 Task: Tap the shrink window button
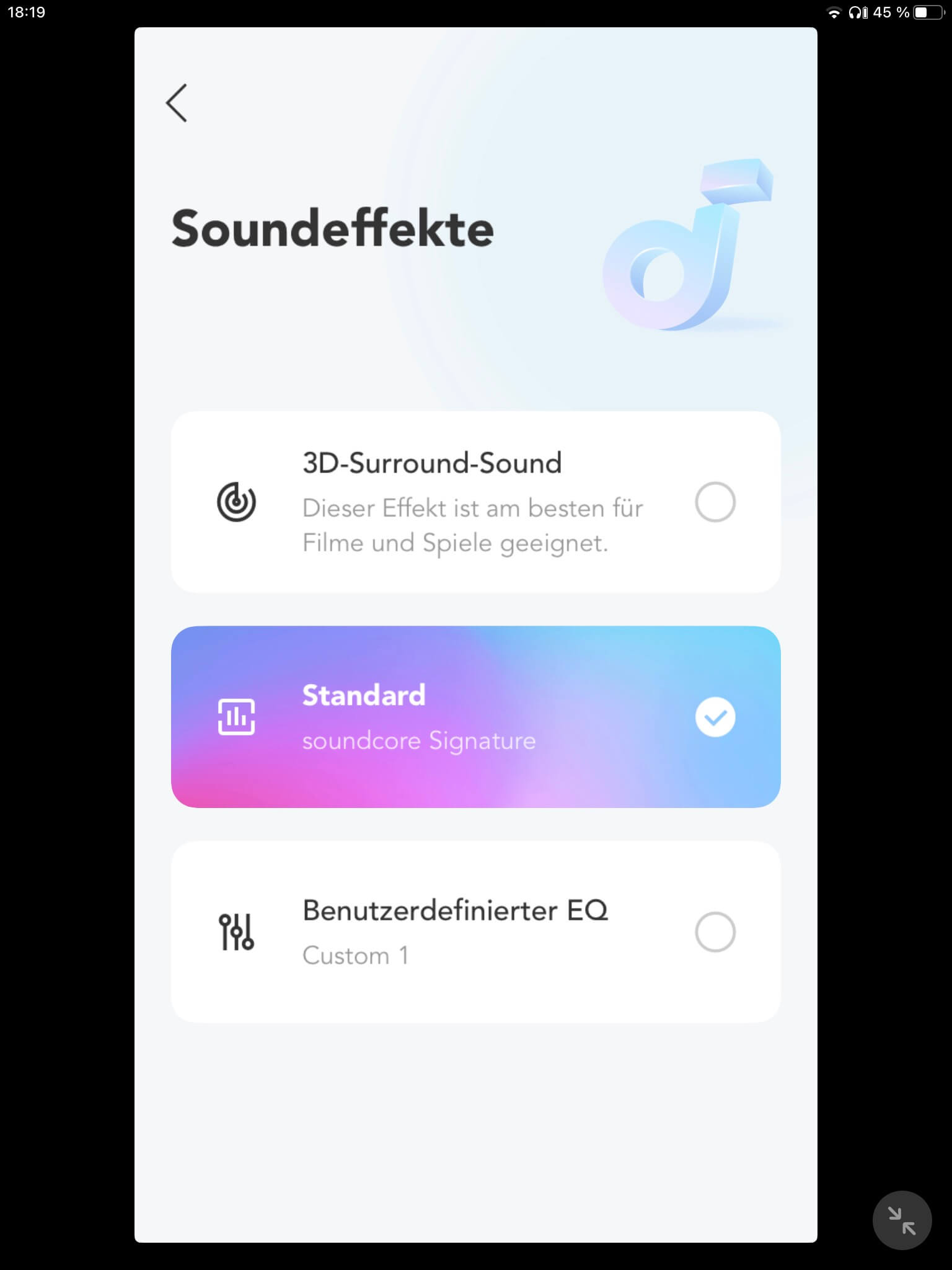coord(901,1220)
